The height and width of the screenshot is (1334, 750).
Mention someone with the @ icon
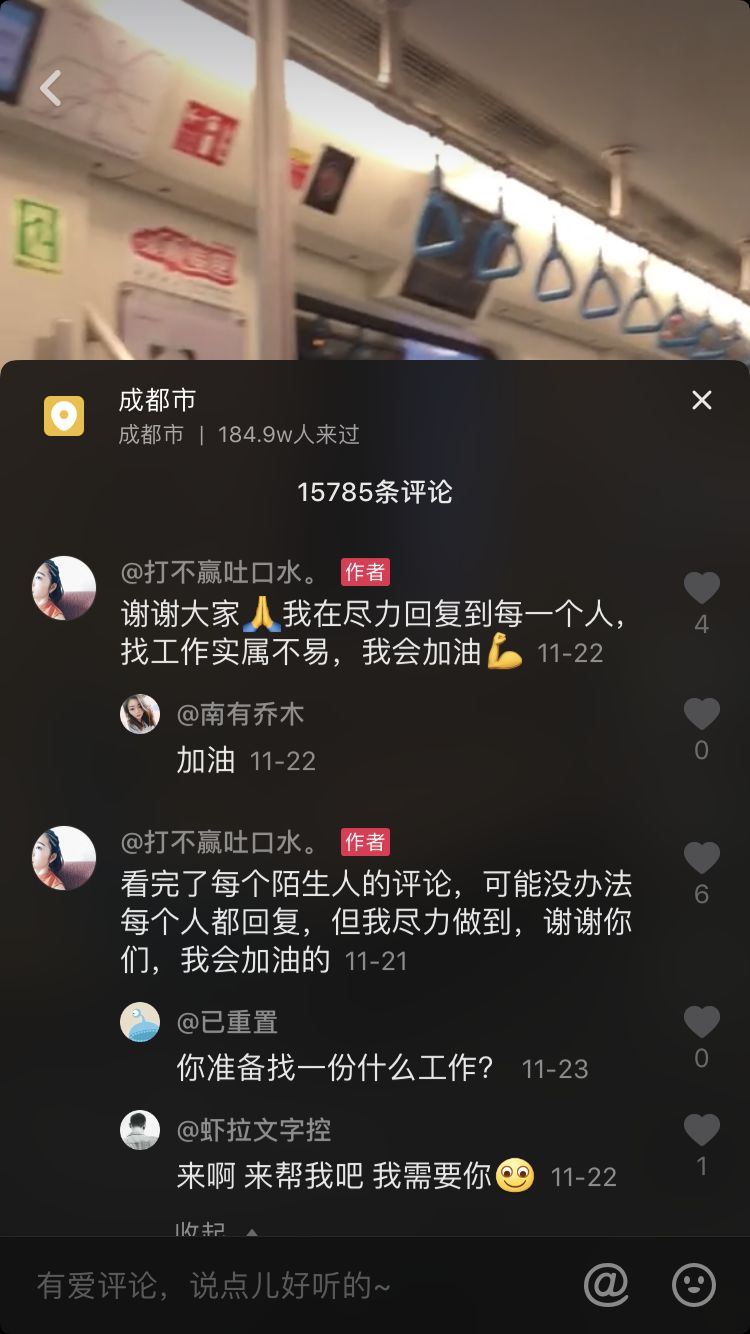point(606,1285)
